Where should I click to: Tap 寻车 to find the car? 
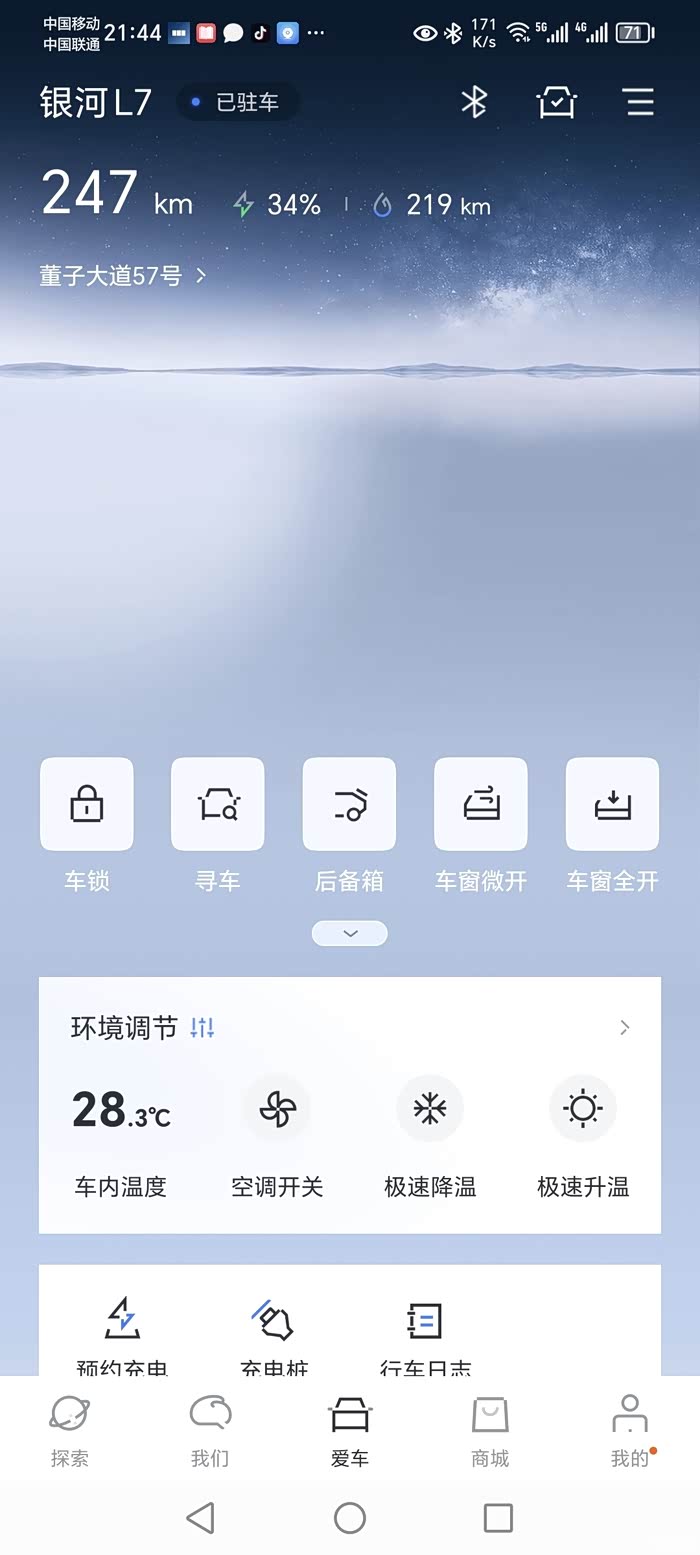click(218, 805)
